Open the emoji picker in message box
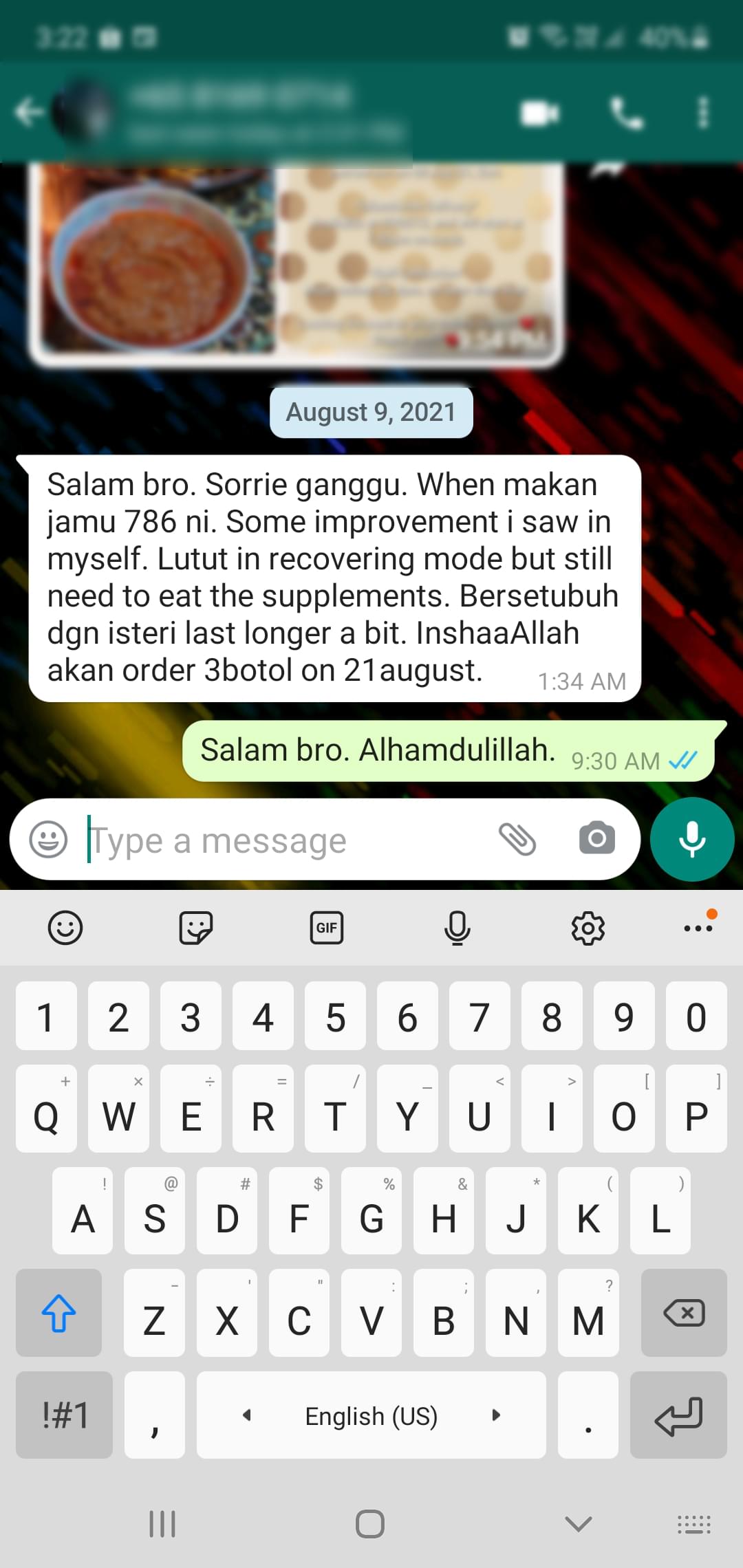 click(x=48, y=840)
